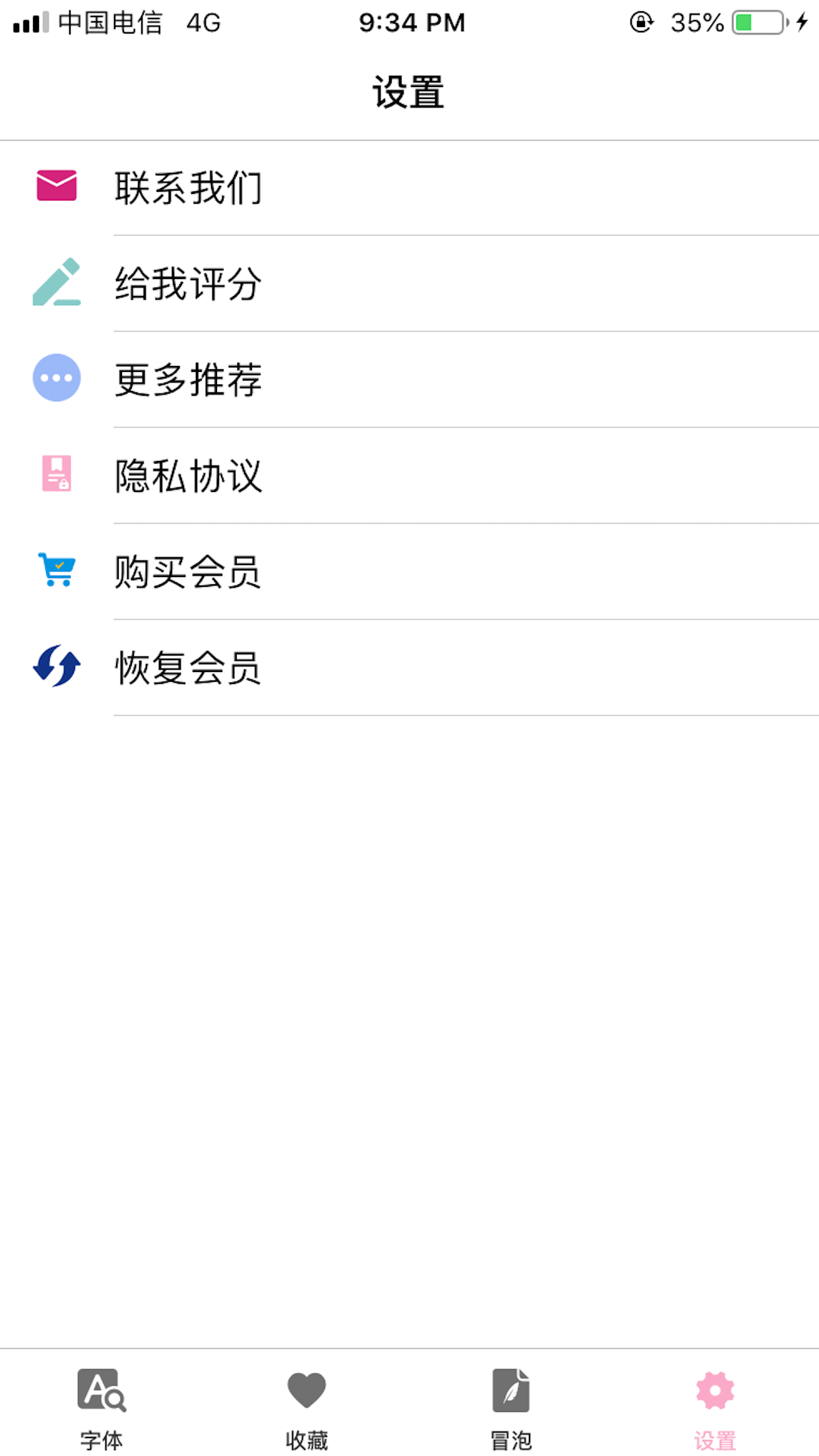
Task: Click the restore arrows icon next to 恢复会员
Action: [x=56, y=667]
